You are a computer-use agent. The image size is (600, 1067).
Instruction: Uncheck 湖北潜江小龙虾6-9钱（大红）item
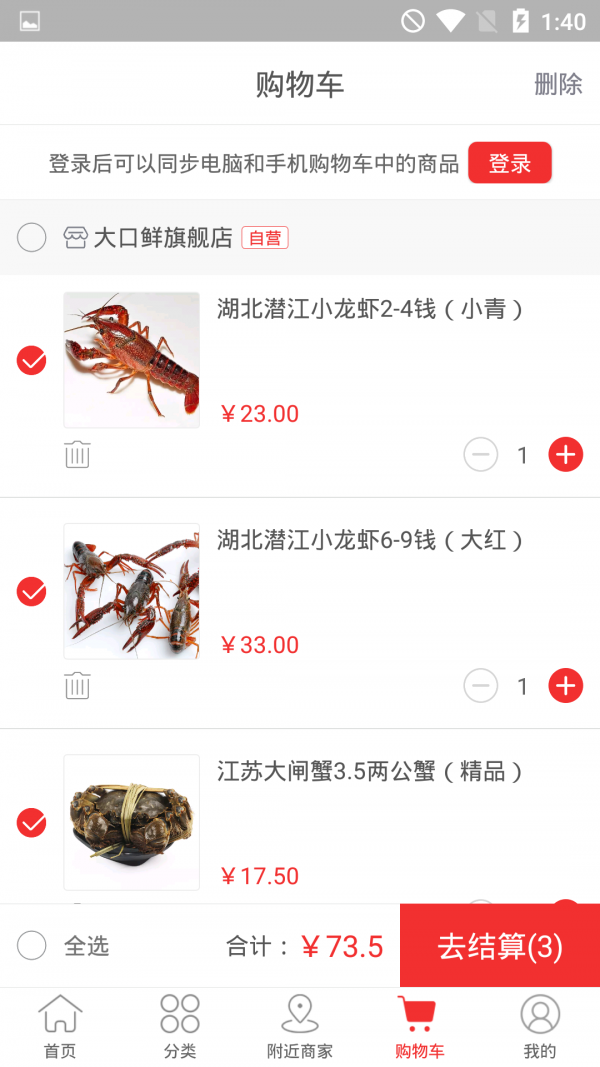click(x=32, y=591)
